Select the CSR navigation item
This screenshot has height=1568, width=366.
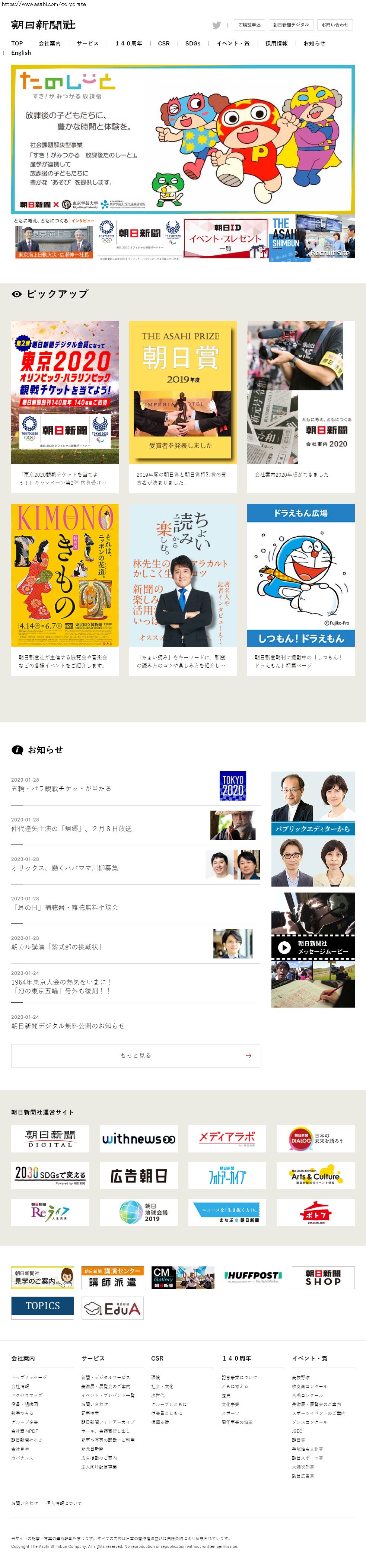164,44
